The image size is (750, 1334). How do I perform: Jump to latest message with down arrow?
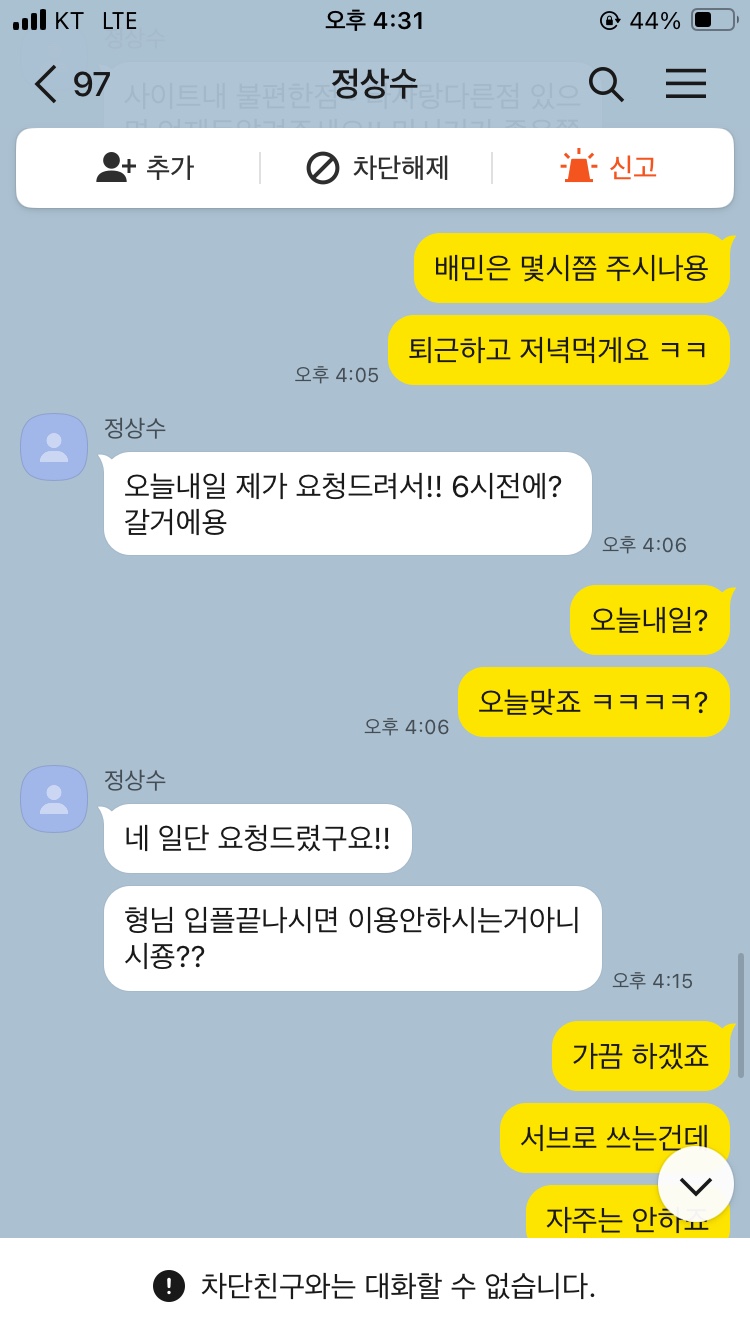pos(695,1185)
